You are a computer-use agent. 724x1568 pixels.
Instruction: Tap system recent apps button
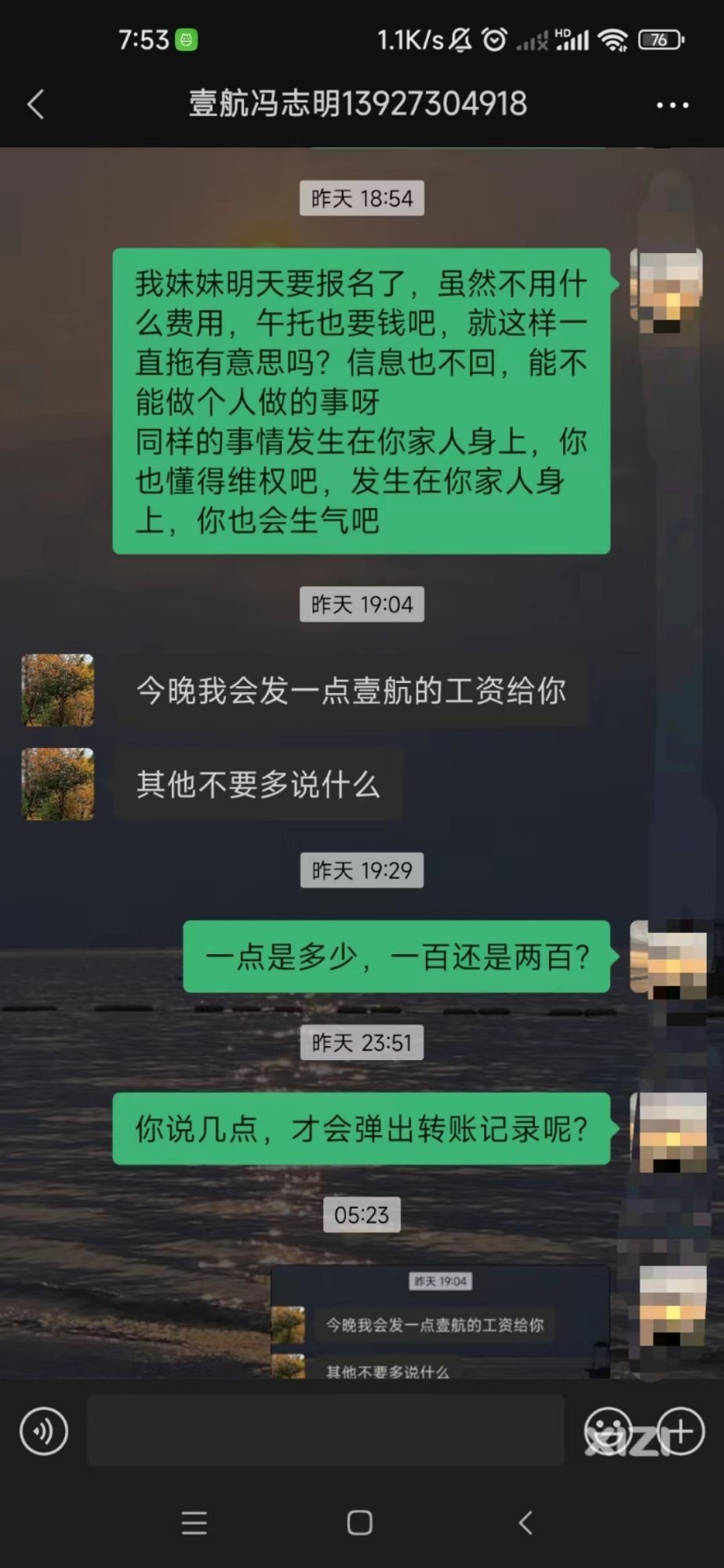(x=194, y=1523)
